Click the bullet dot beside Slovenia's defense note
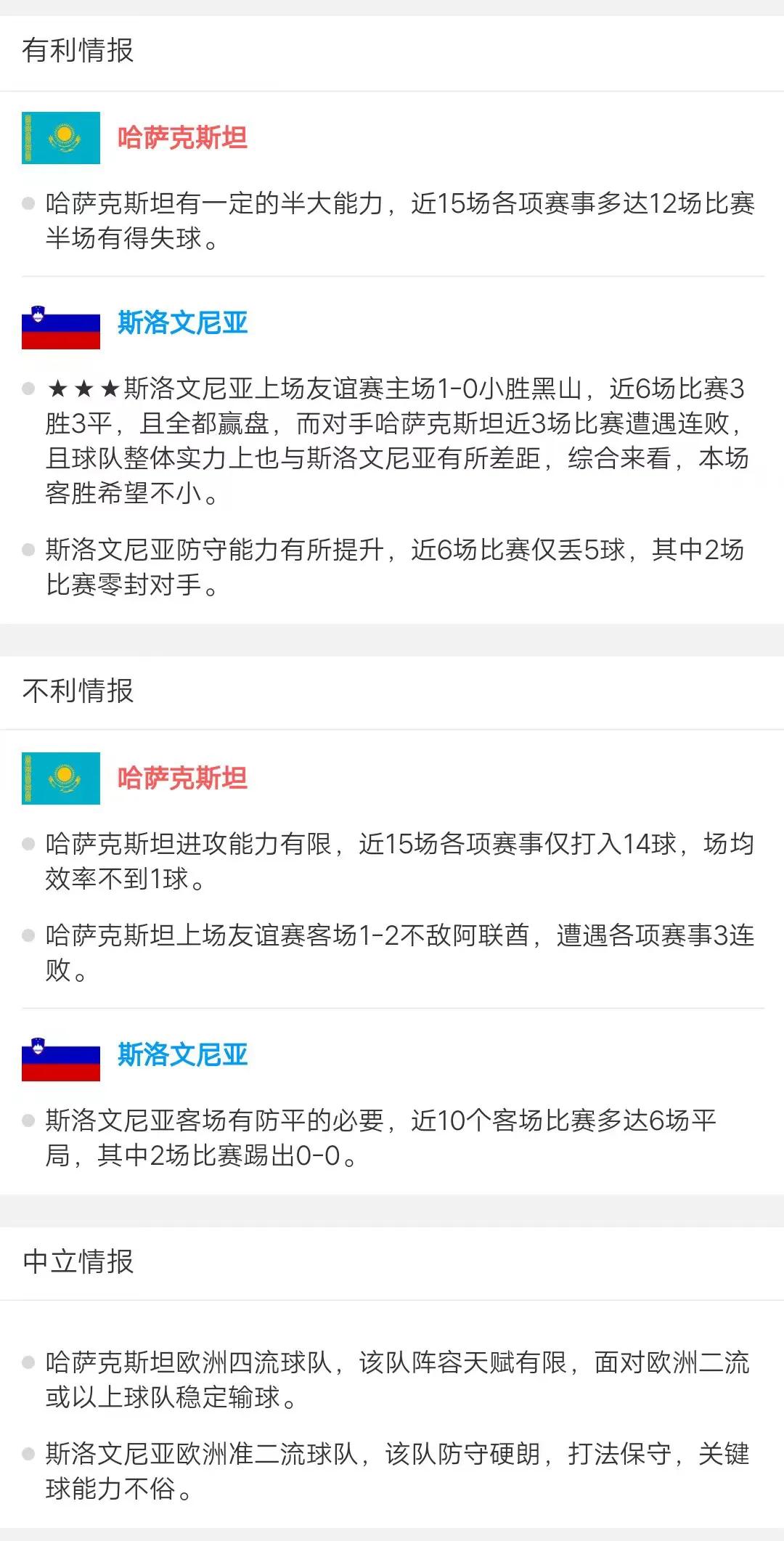 point(28,547)
